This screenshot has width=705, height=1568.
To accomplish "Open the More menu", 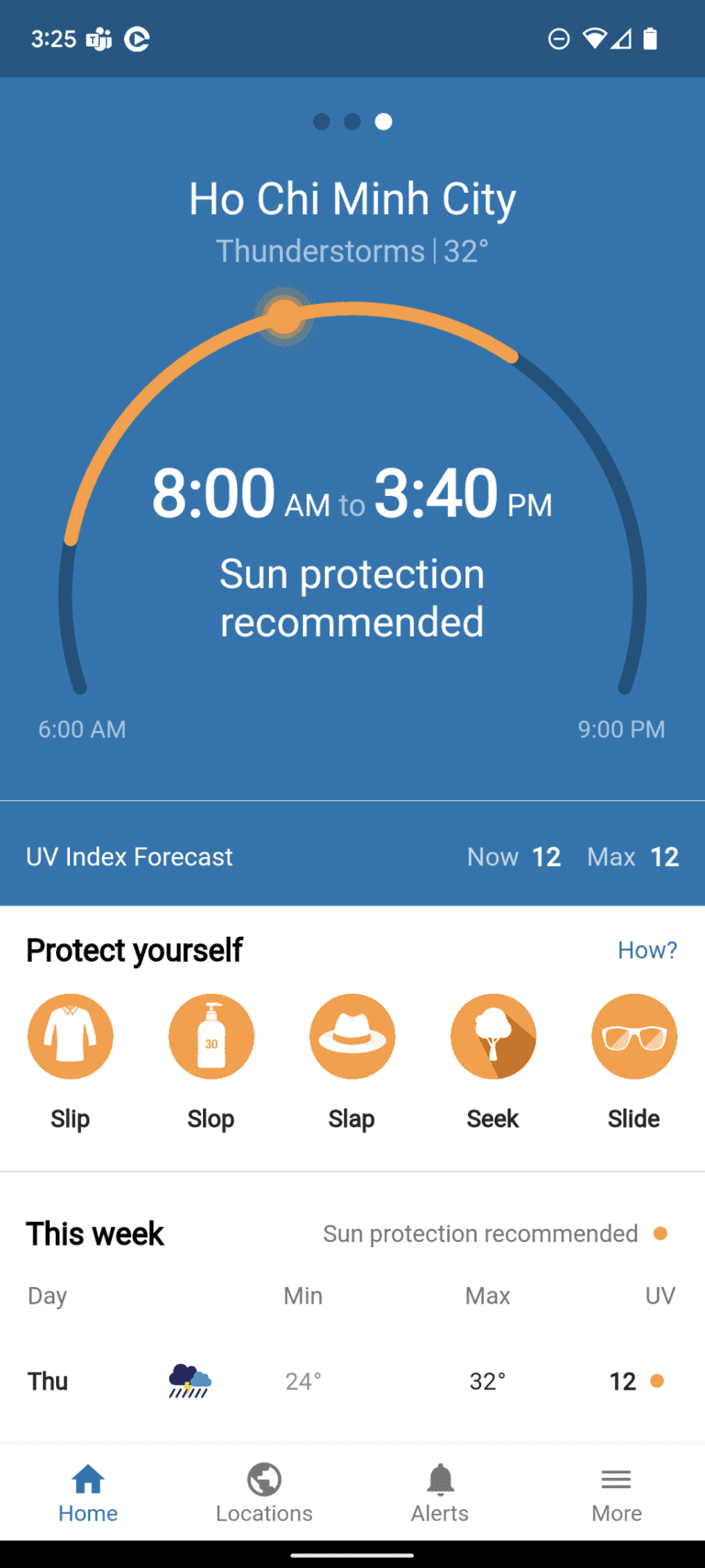I will click(x=616, y=1493).
